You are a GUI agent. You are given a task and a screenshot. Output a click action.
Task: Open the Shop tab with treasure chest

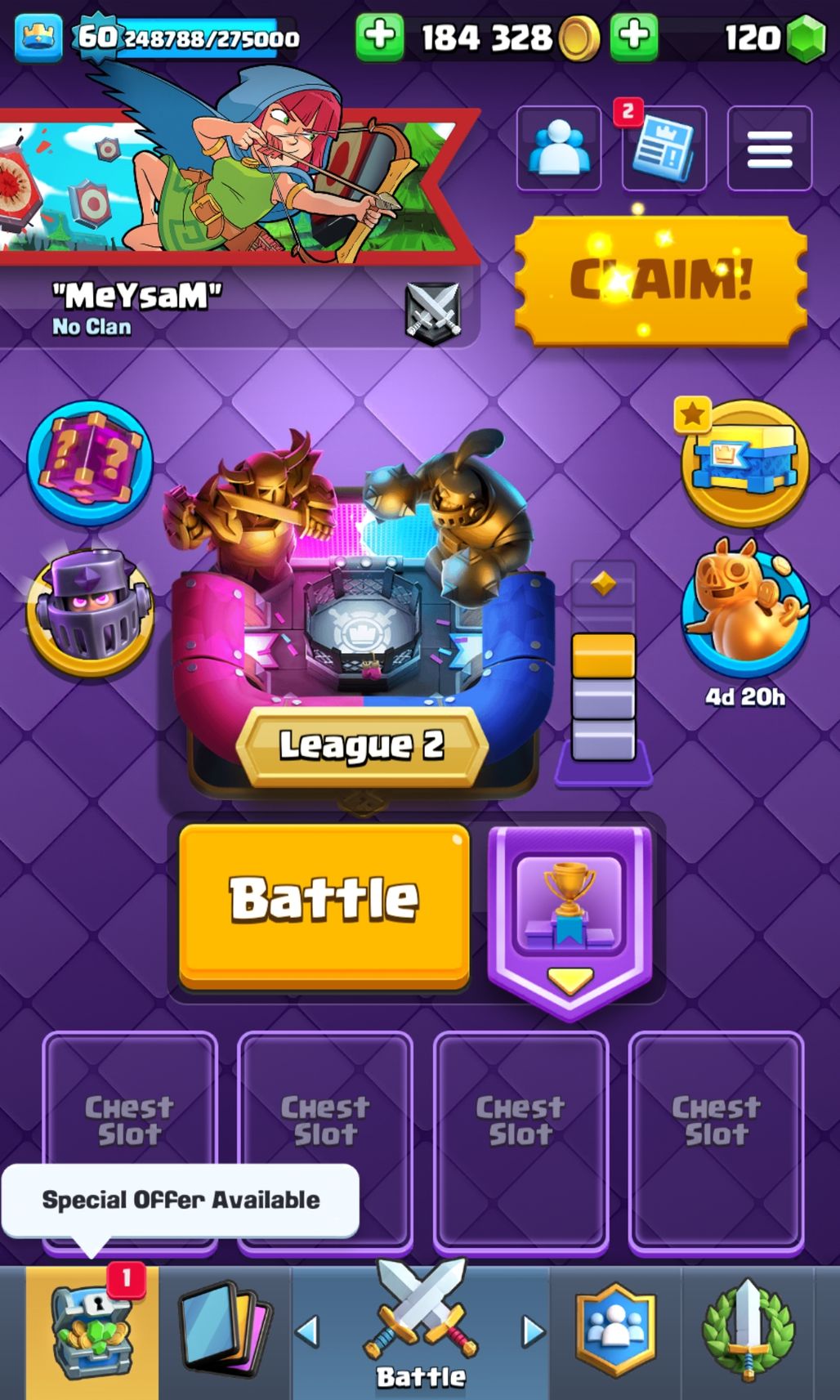pyautogui.click(x=92, y=1331)
